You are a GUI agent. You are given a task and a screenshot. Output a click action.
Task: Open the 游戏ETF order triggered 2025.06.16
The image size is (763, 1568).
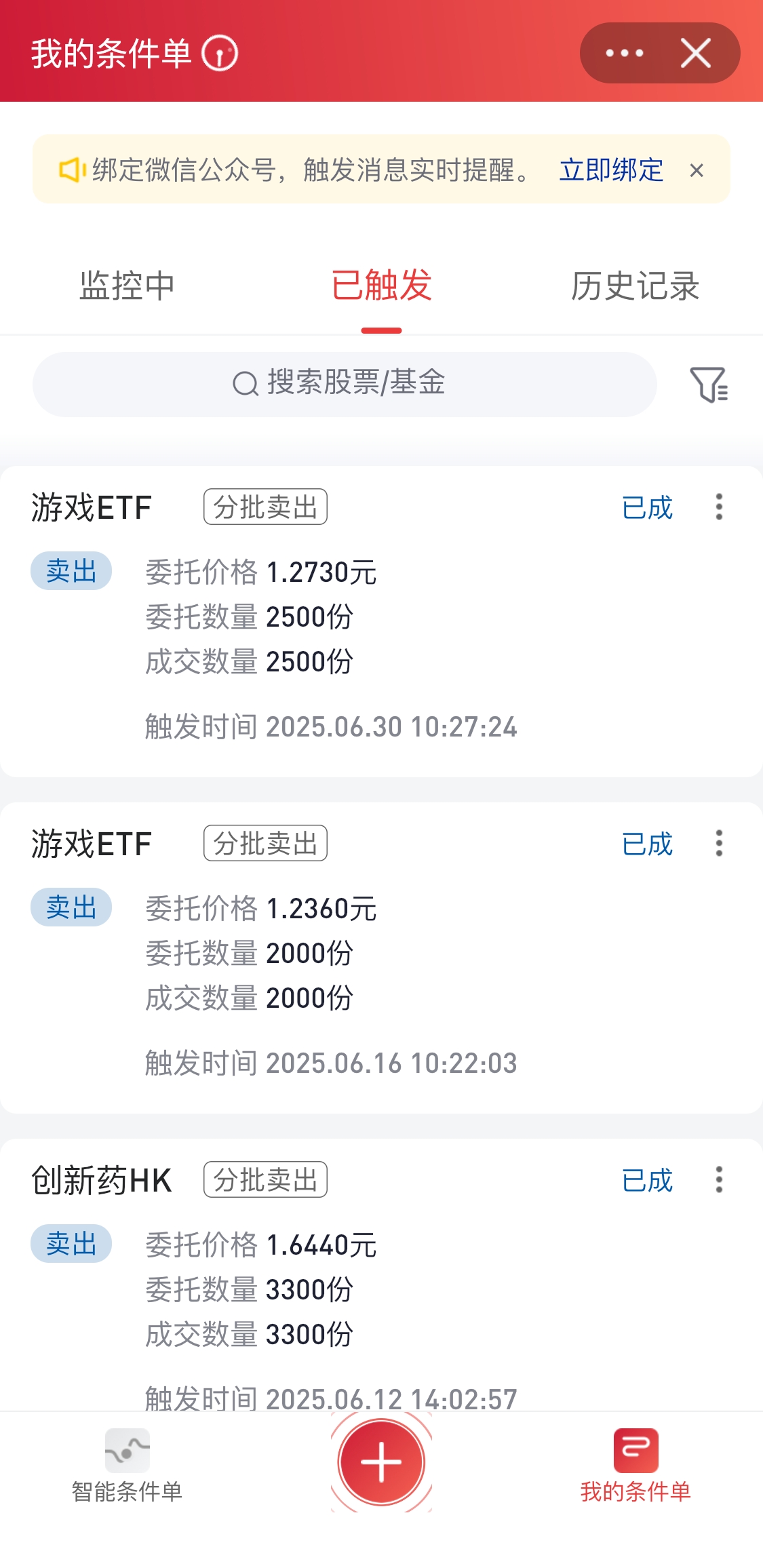(381, 958)
